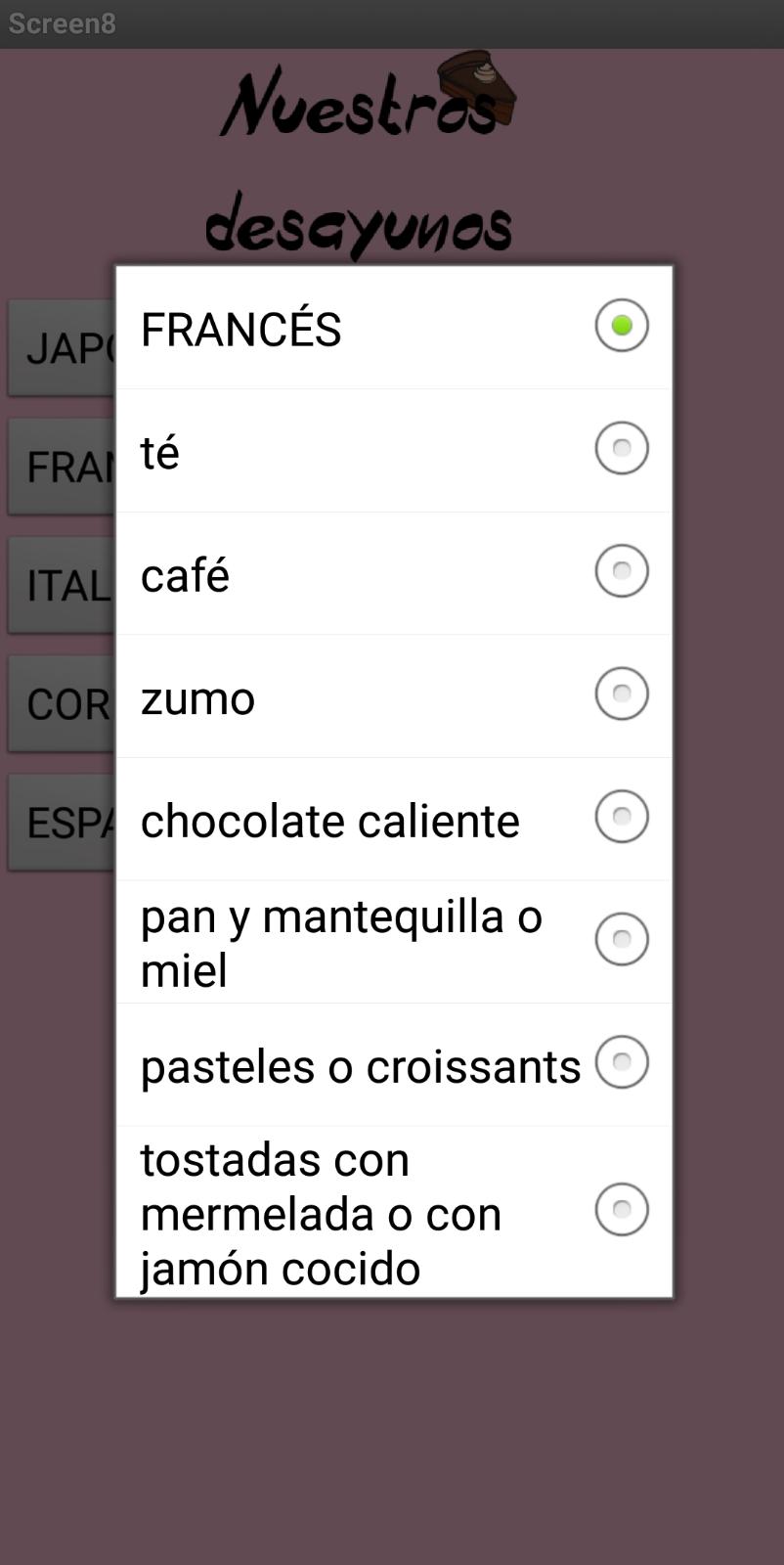
Task: Tap the partially hidden ITAL button
Action: [x=62, y=585]
